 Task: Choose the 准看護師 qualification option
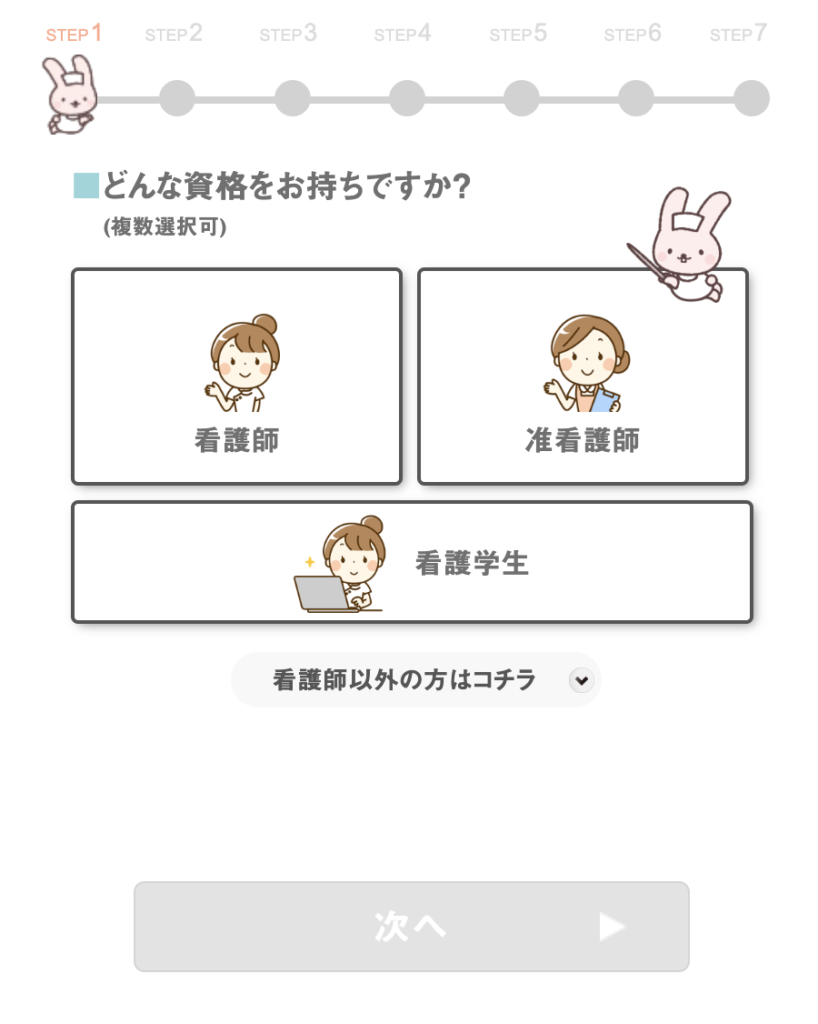click(x=582, y=377)
